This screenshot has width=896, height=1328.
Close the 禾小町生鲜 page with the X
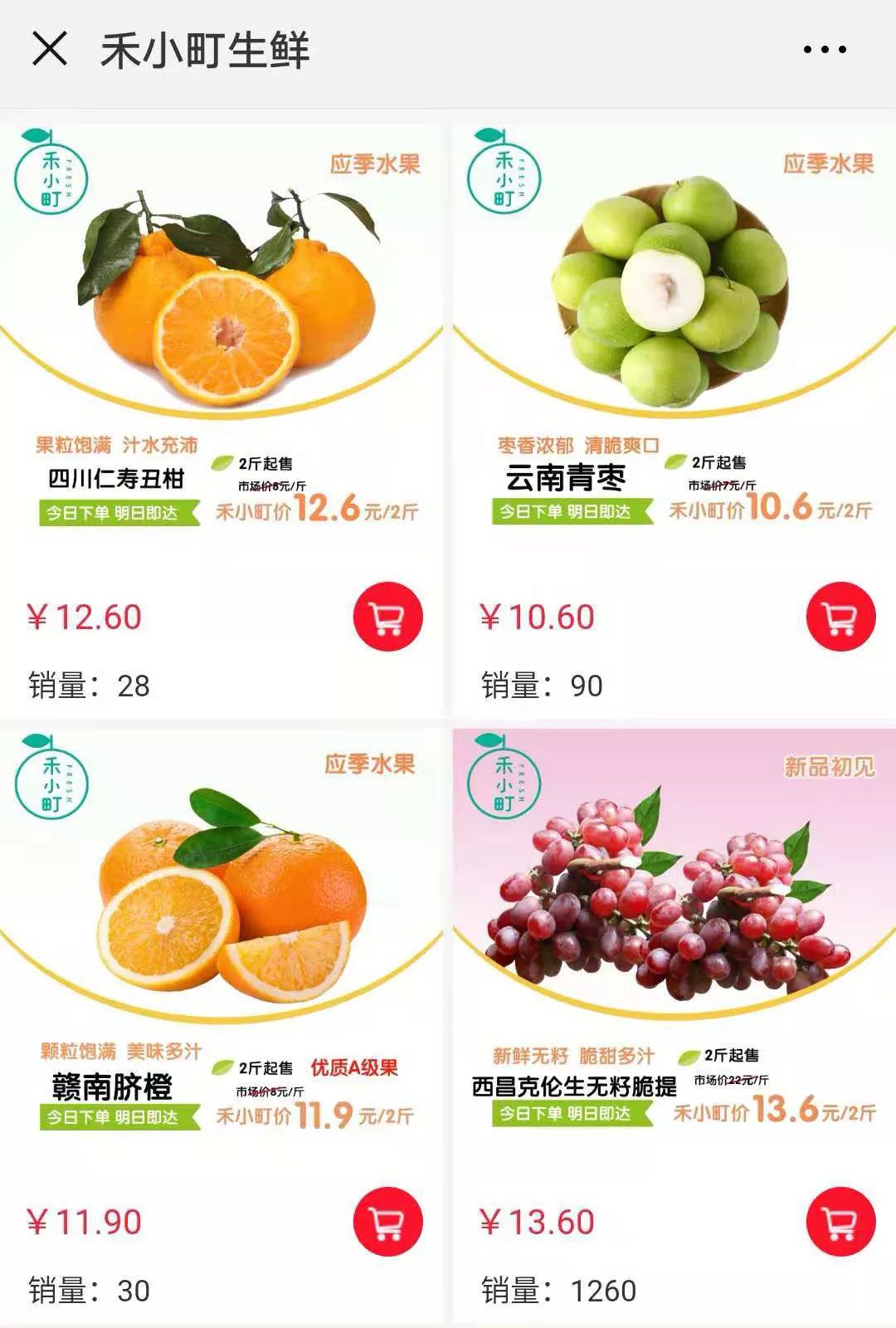49,50
